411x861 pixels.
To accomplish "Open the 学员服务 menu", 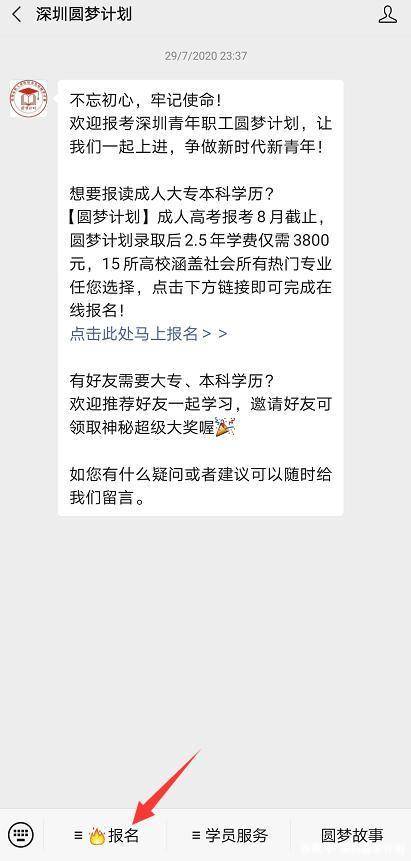I will click(x=229, y=836).
